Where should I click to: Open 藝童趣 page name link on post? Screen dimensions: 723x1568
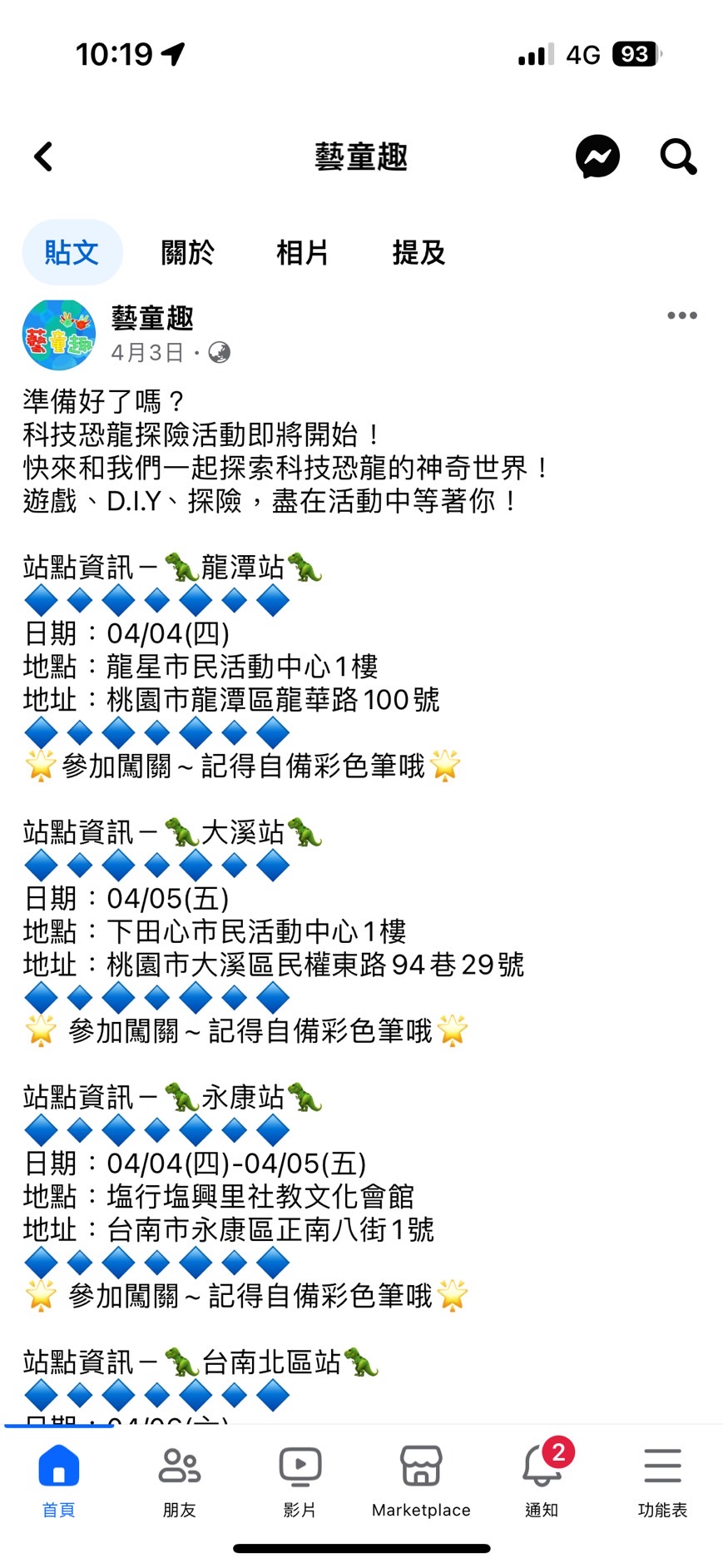(x=152, y=318)
